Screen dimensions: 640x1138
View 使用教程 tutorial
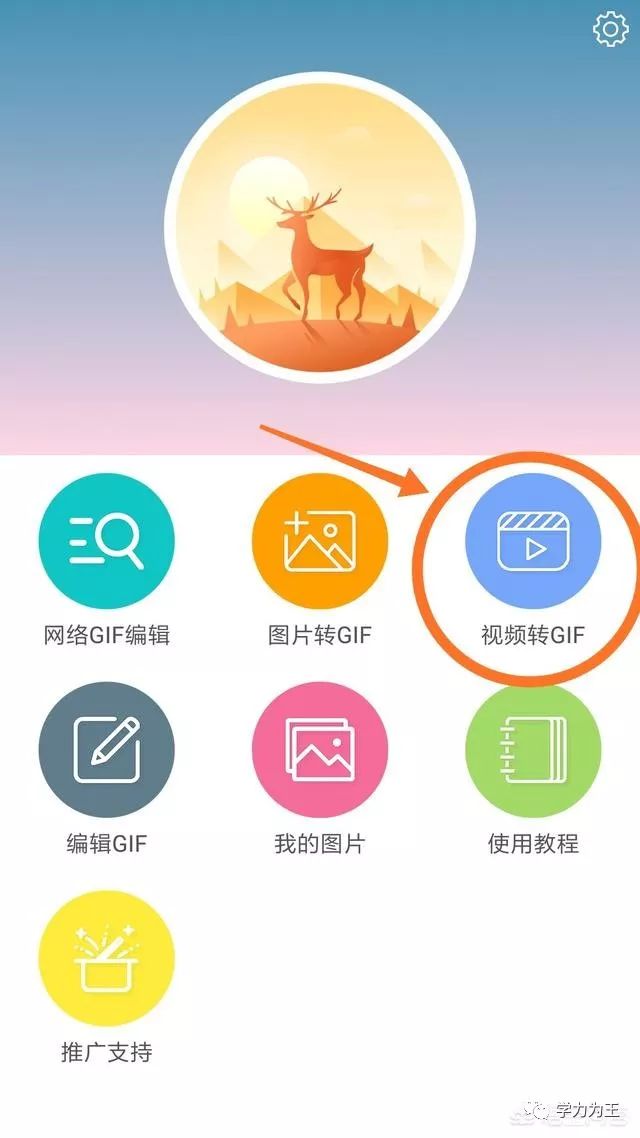[x=533, y=750]
